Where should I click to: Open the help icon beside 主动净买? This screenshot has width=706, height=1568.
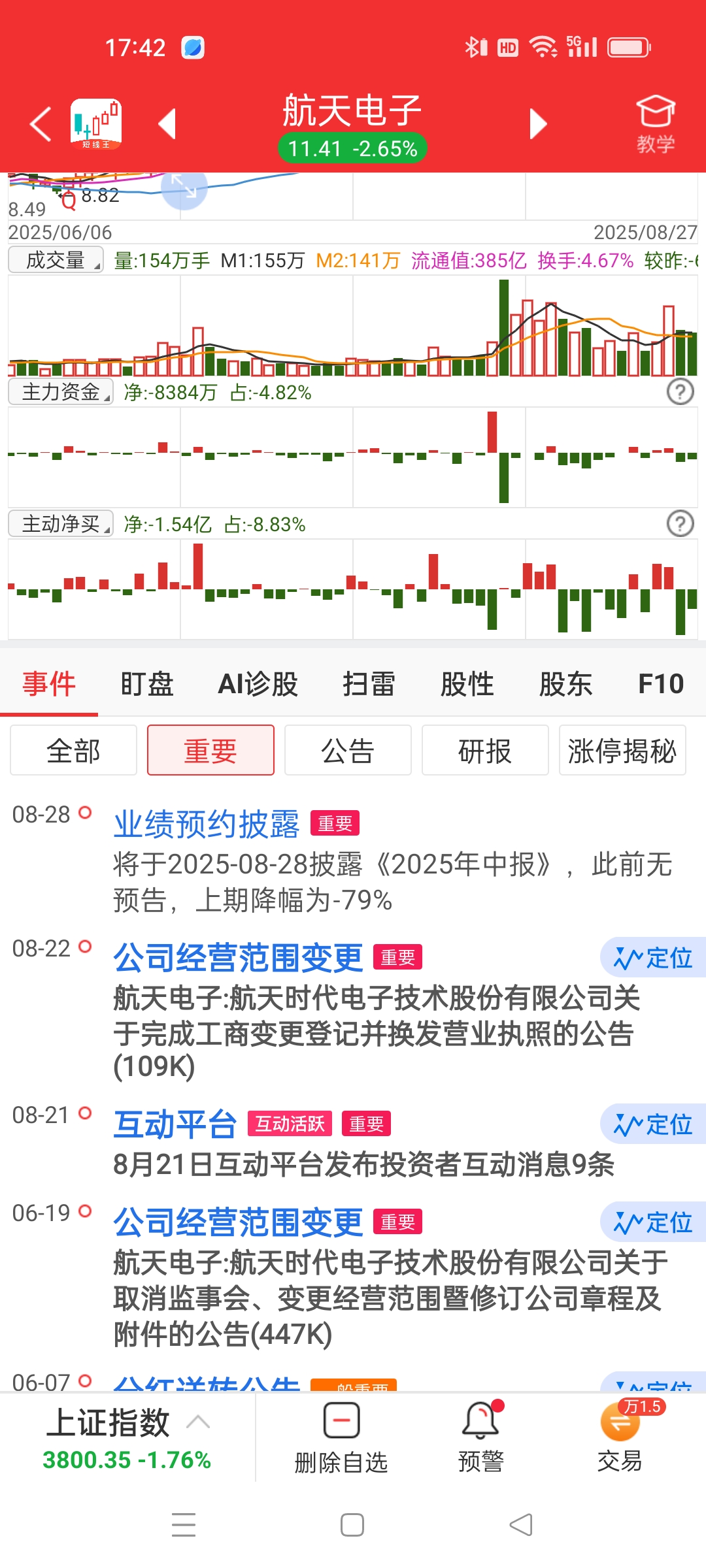pyautogui.click(x=680, y=524)
